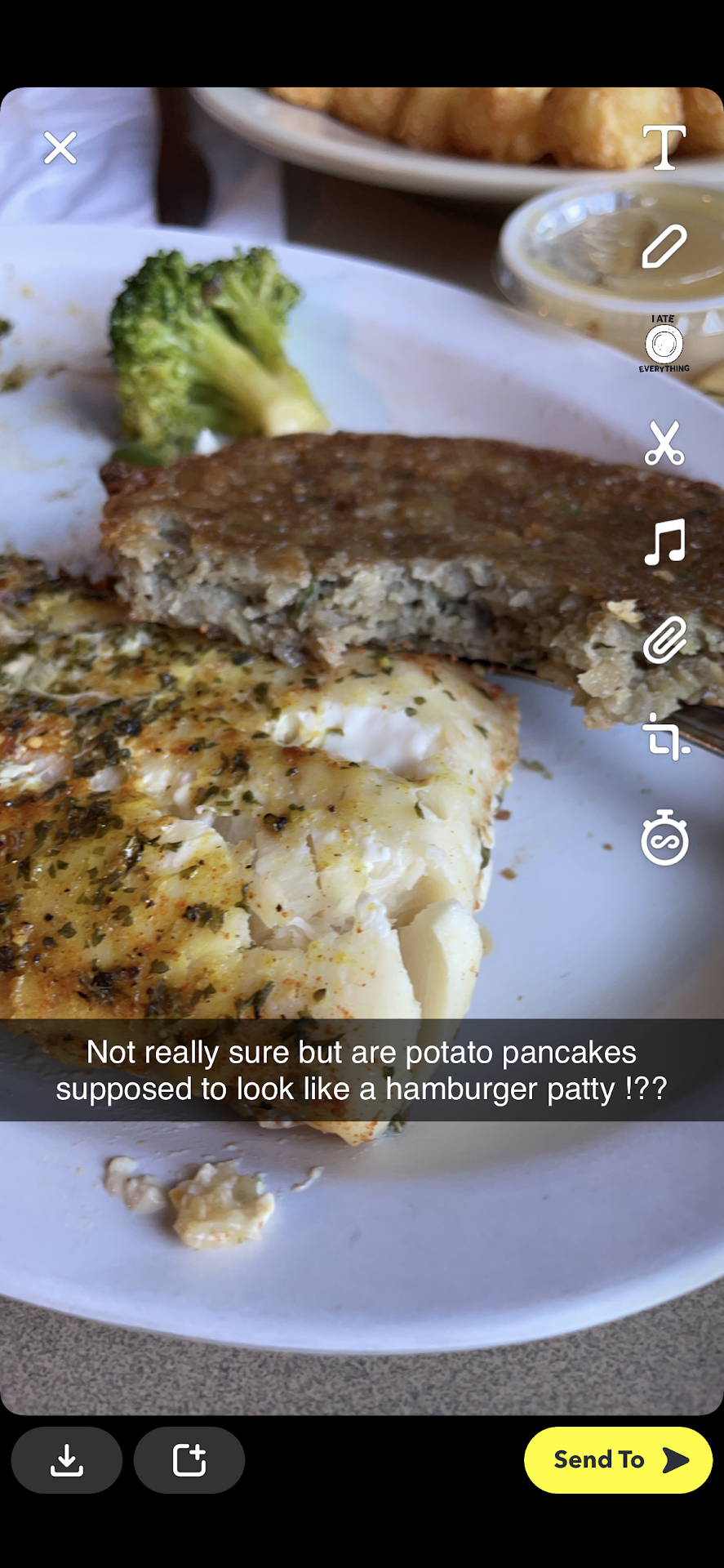The height and width of the screenshot is (1568, 724).
Task: Open the crop and rotate tool
Action: (664, 737)
